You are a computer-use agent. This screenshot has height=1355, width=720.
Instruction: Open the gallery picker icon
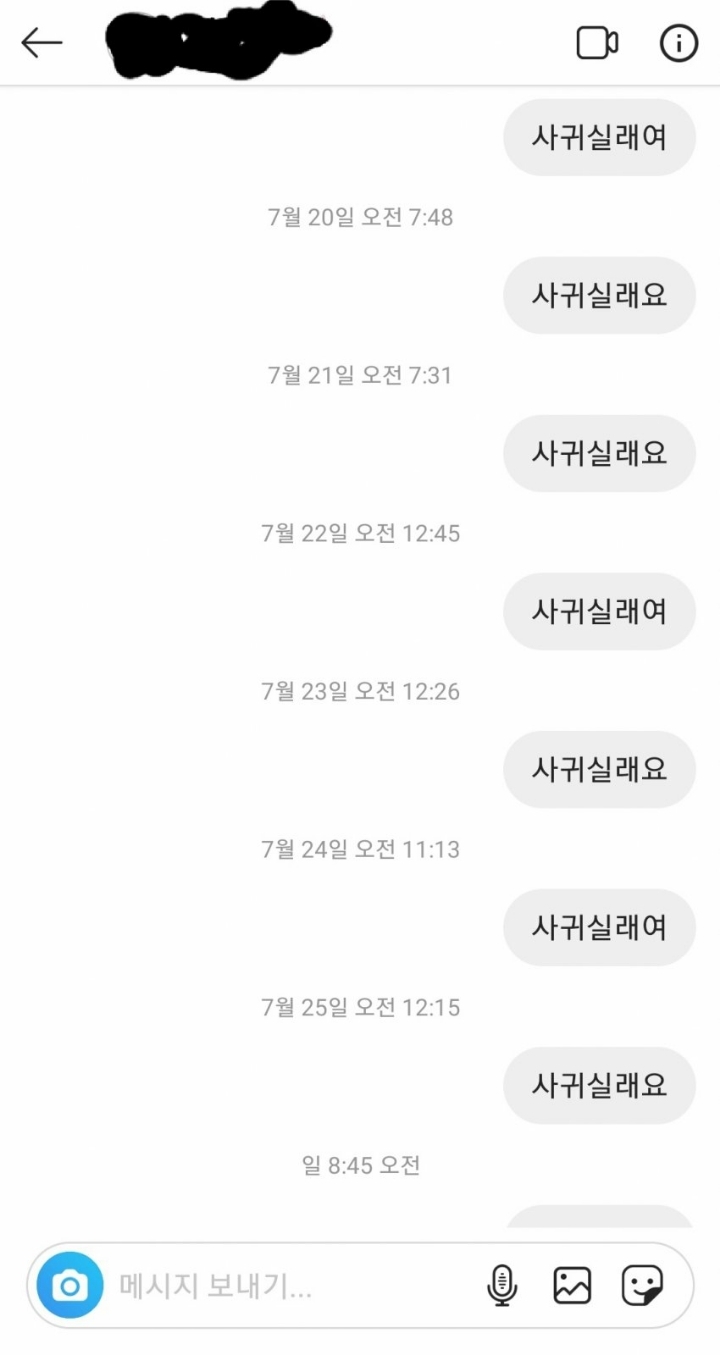coord(573,1287)
